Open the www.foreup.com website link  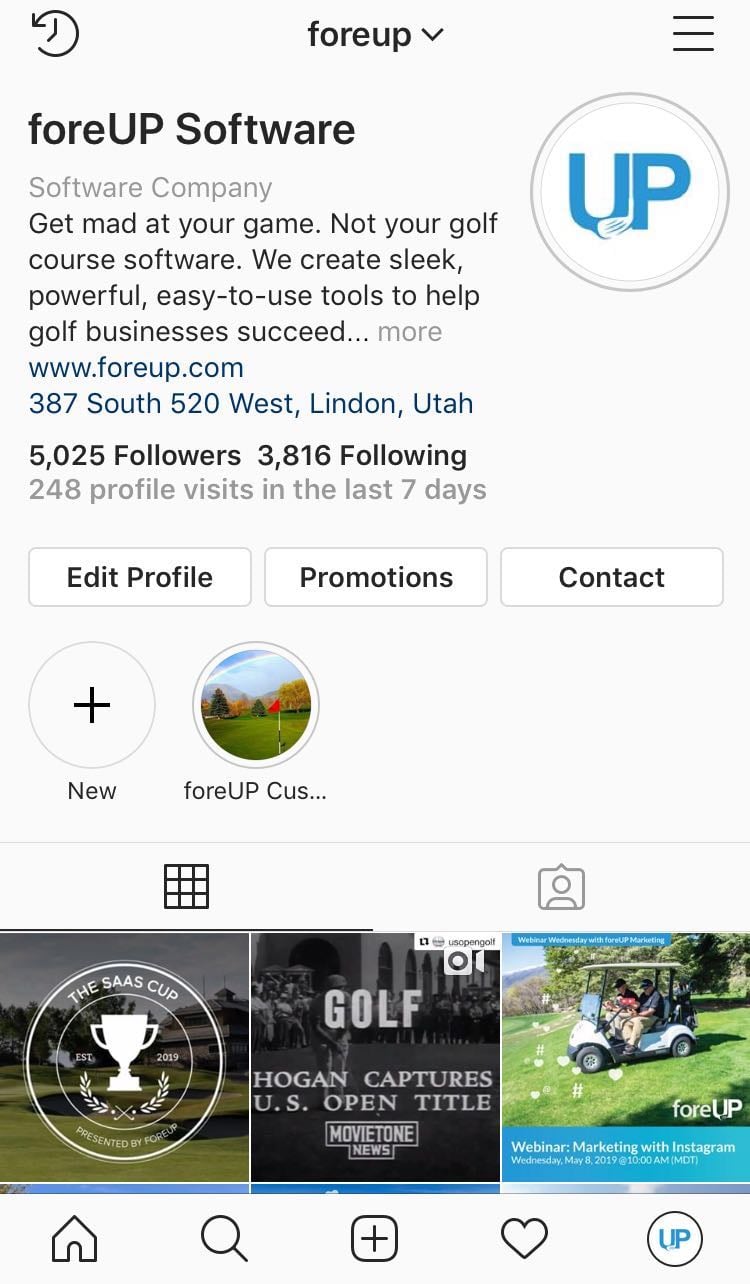136,368
